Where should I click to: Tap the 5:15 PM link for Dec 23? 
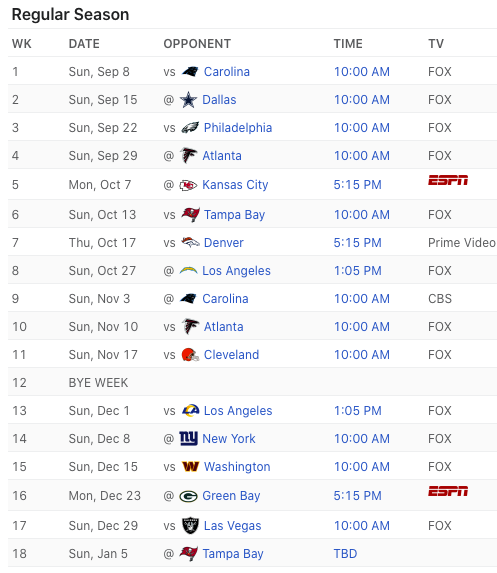click(x=357, y=496)
